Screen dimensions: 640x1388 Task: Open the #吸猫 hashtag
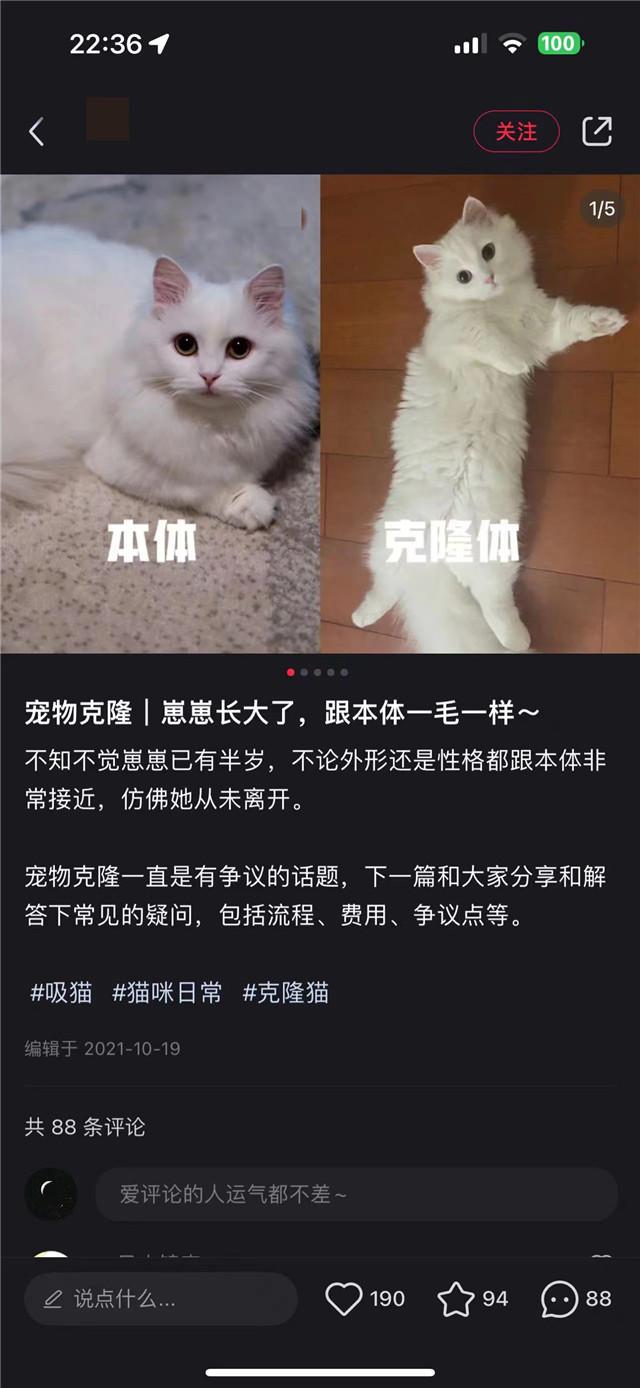61,993
